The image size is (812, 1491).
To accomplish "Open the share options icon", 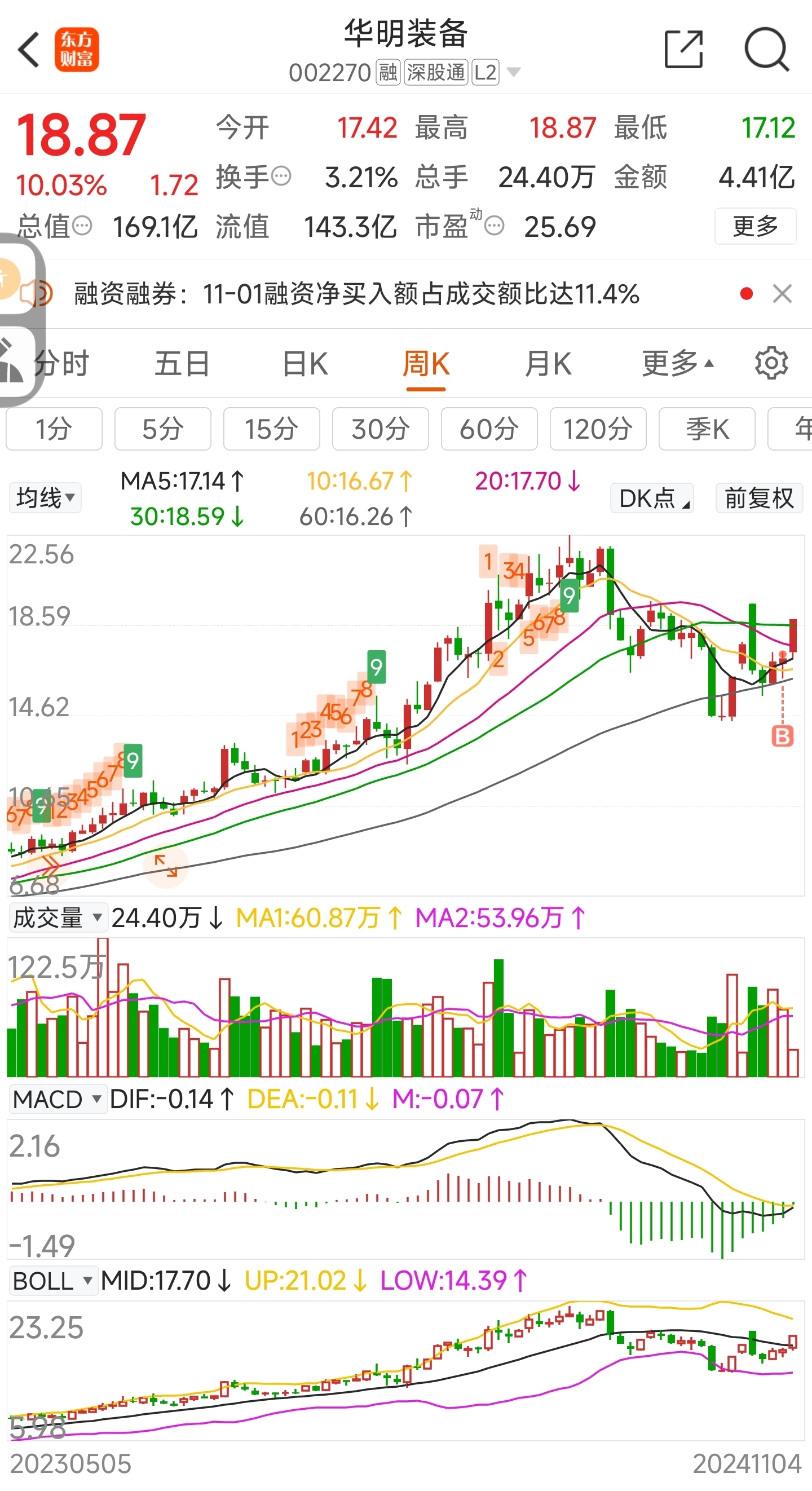I will [684, 50].
